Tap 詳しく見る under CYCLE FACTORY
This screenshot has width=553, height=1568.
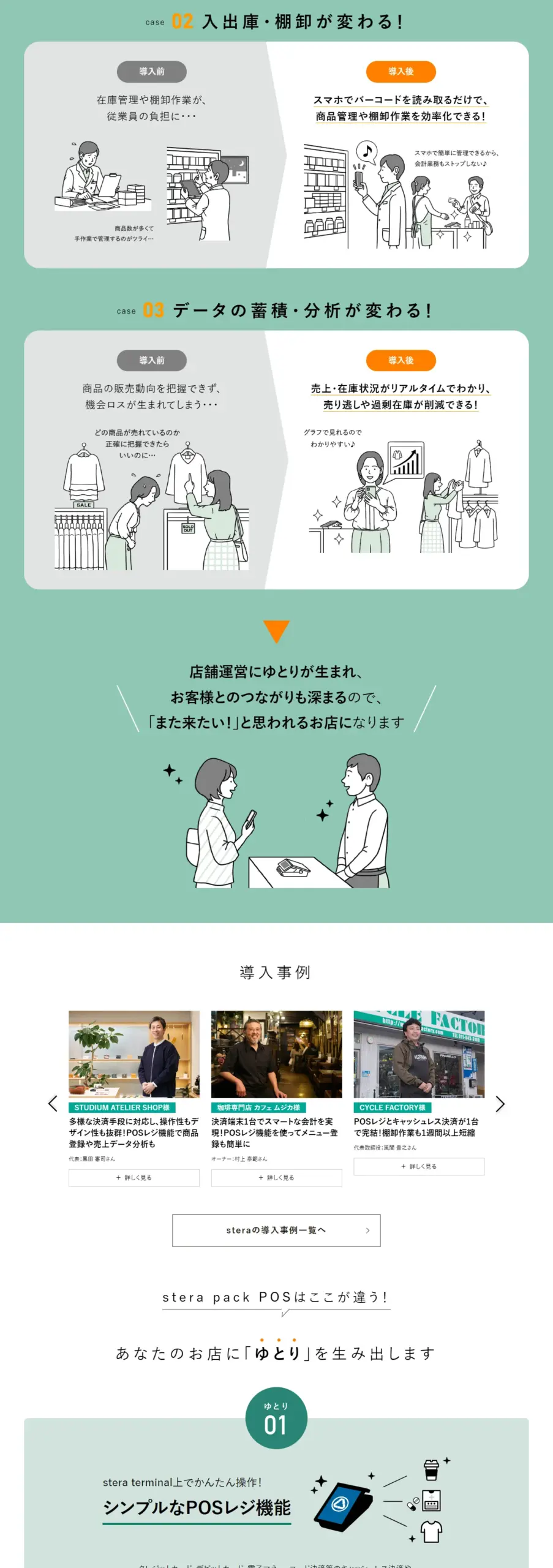tap(419, 1166)
